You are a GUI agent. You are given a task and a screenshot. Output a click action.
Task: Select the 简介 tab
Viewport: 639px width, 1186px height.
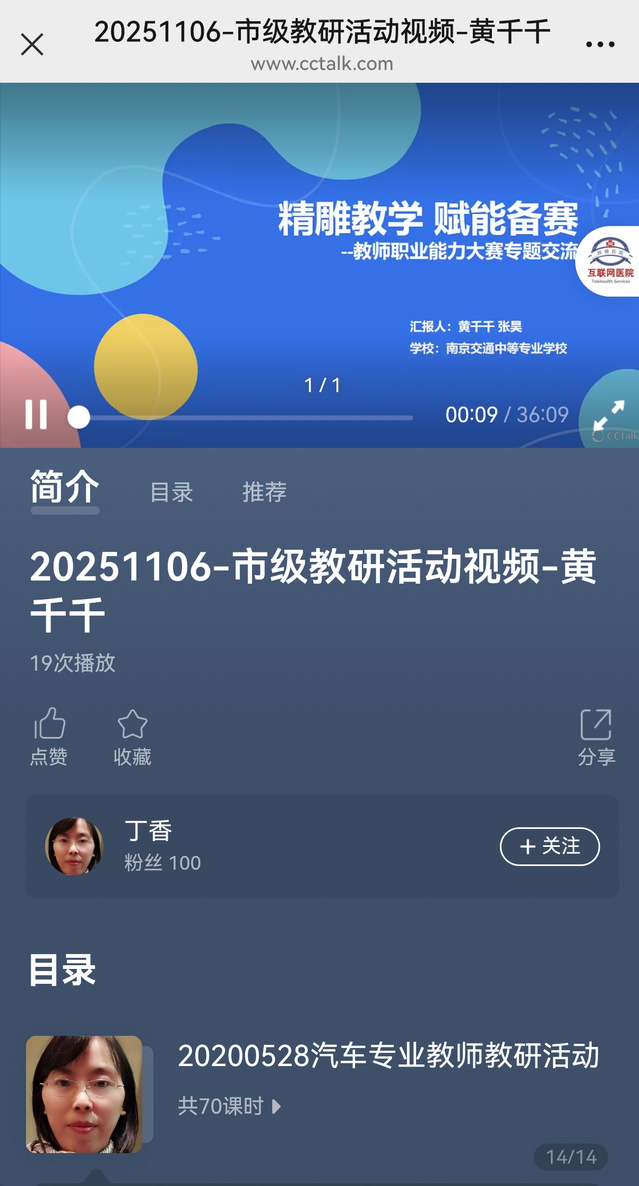click(64, 489)
